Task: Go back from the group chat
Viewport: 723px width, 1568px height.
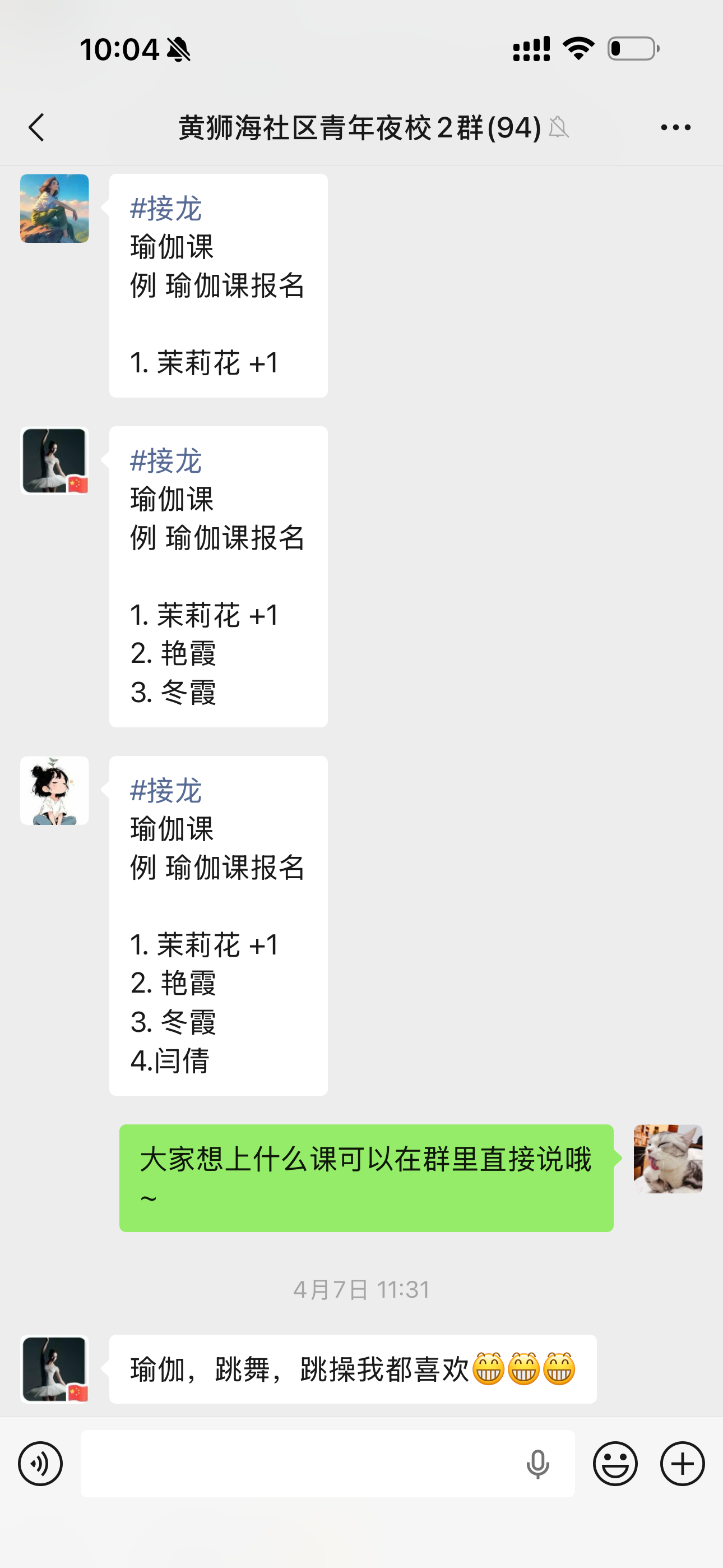Action: click(x=36, y=128)
